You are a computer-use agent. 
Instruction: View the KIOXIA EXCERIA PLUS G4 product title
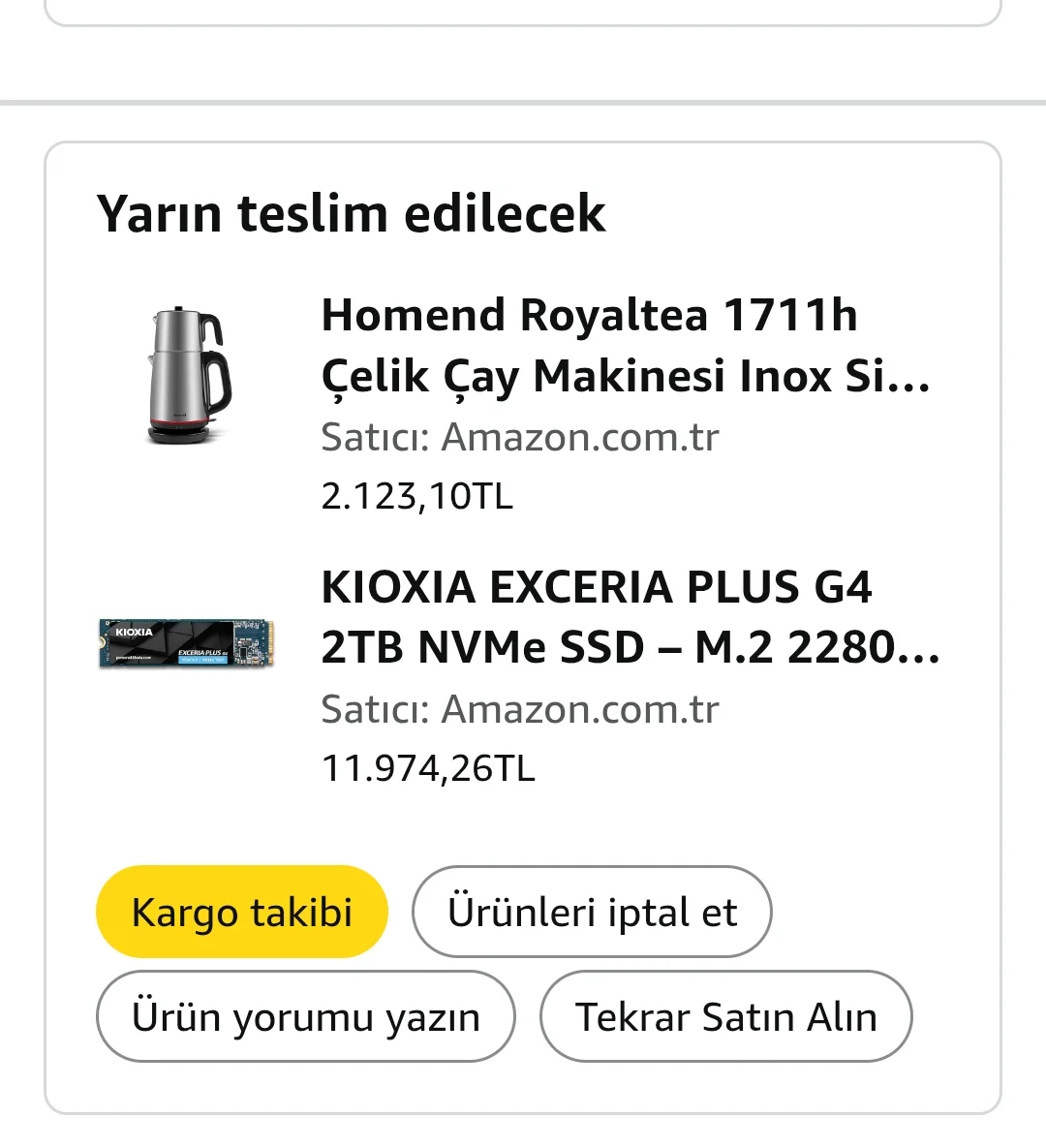[630, 617]
